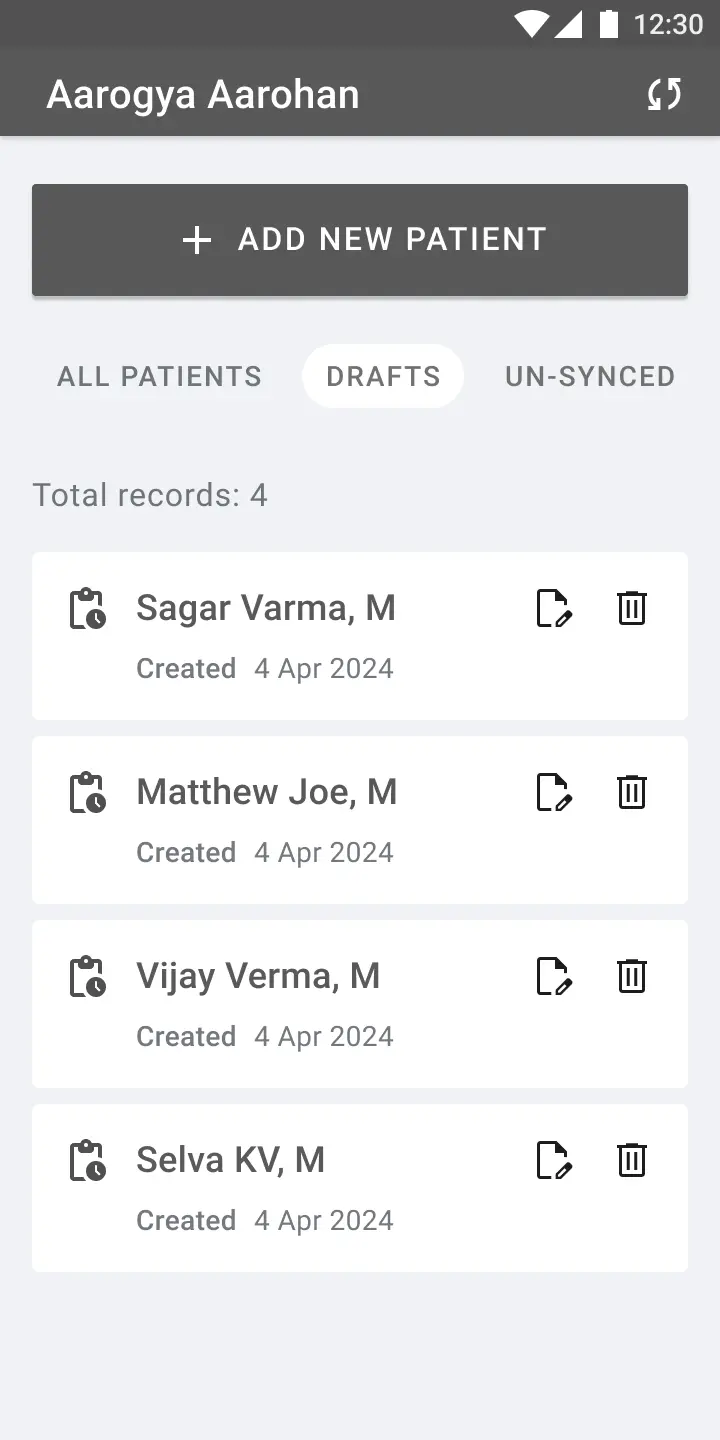
Task: Edit Vijay Verma's draft
Action: pos(554,976)
